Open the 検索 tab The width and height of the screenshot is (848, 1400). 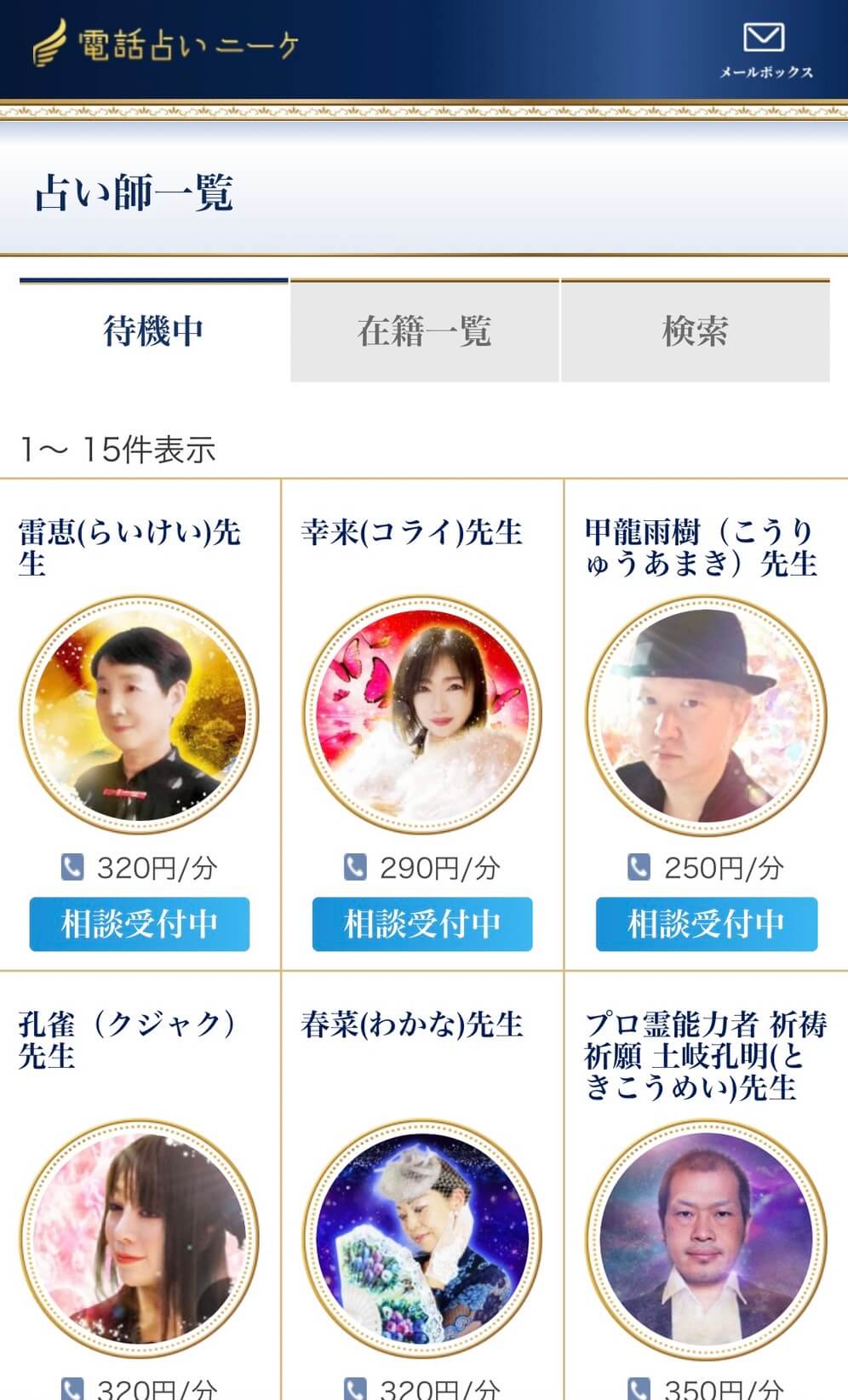point(695,330)
